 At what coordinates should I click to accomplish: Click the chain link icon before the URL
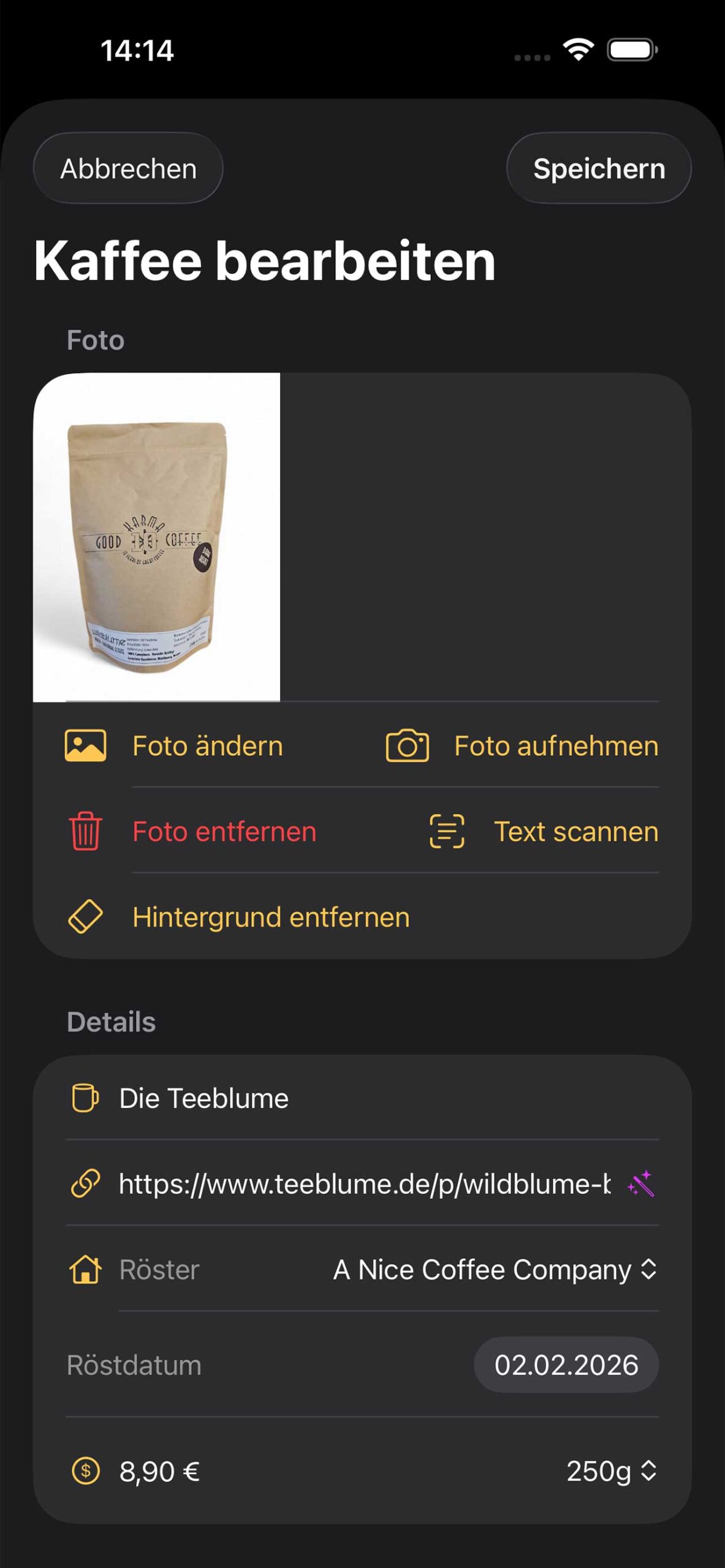(87, 1182)
